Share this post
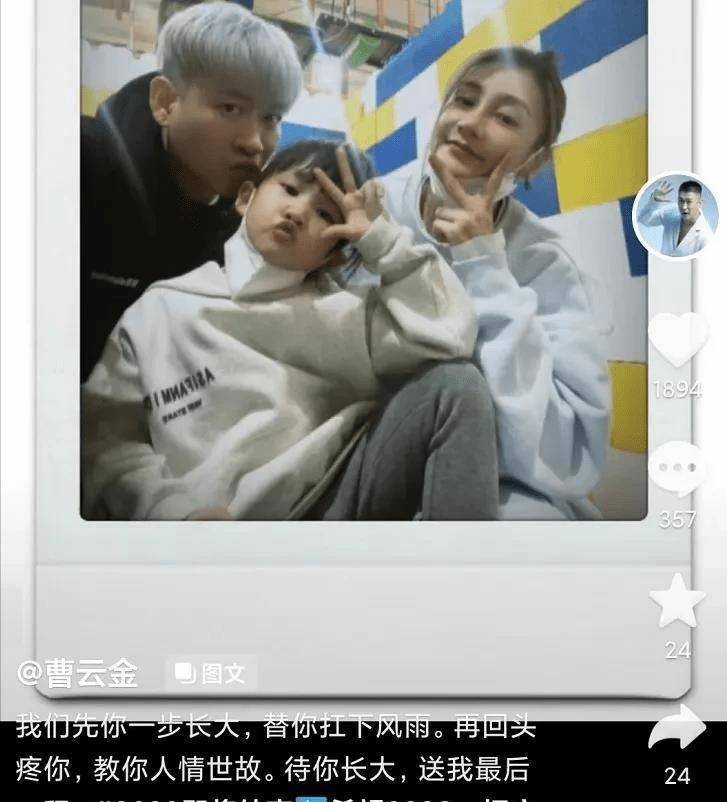 (x=677, y=730)
